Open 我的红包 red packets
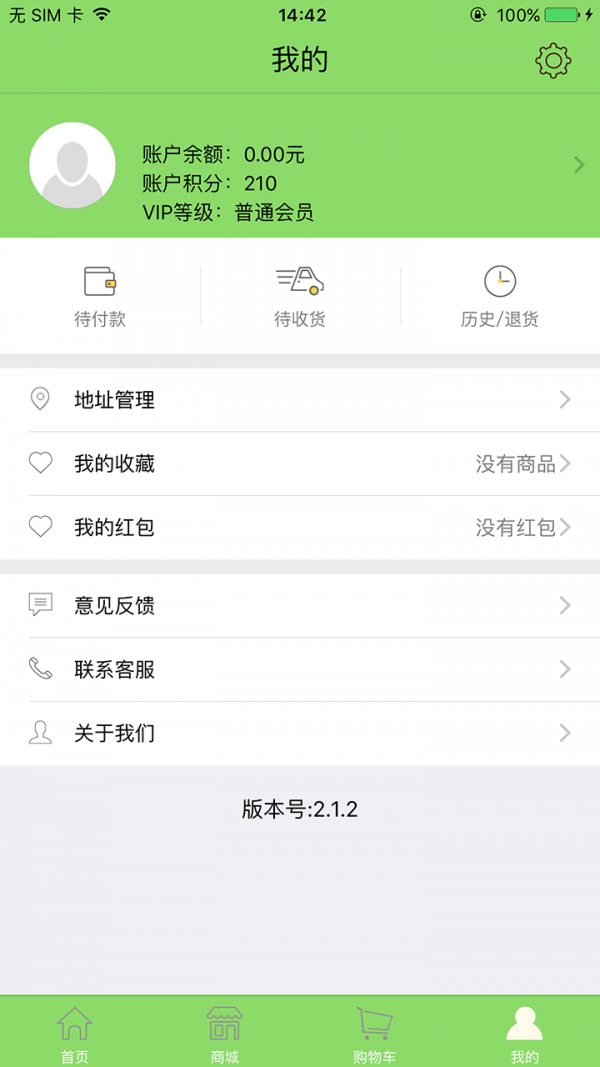 [x=300, y=527]
